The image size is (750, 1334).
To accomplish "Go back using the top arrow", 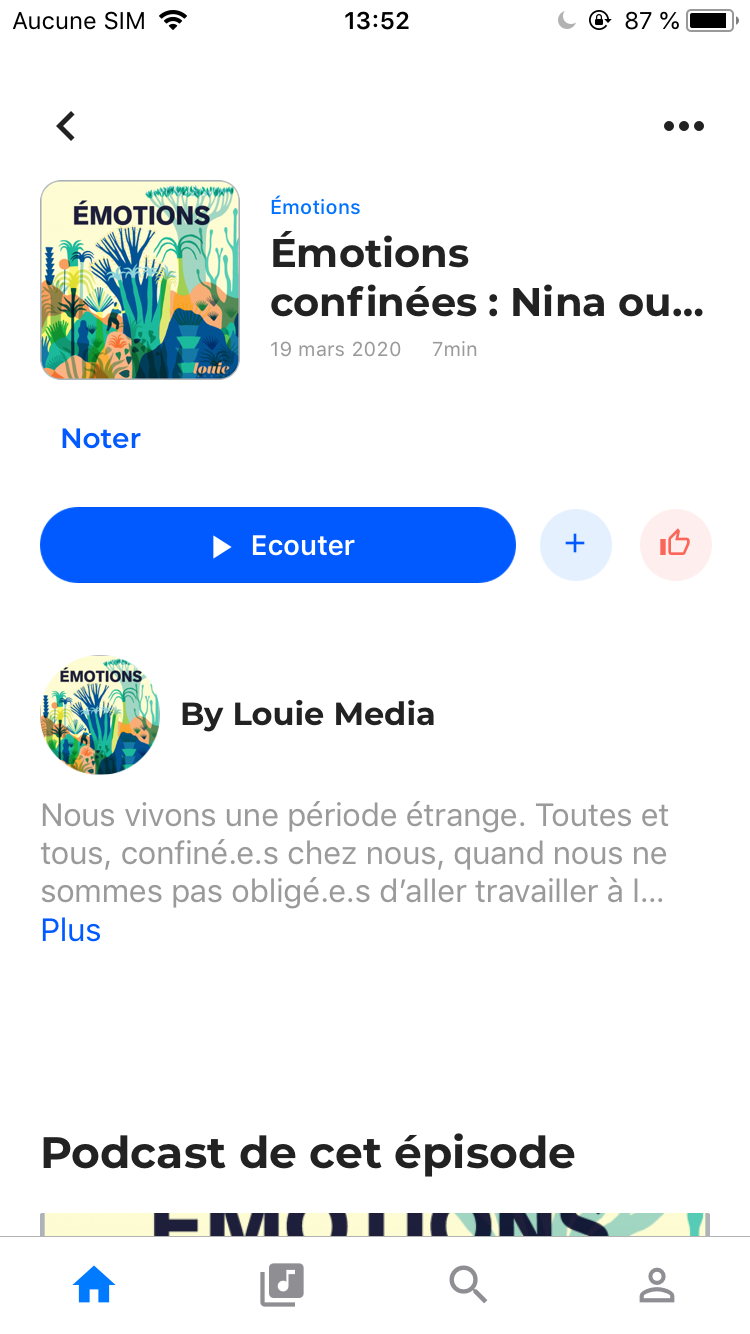I will (x=66, y=126).
